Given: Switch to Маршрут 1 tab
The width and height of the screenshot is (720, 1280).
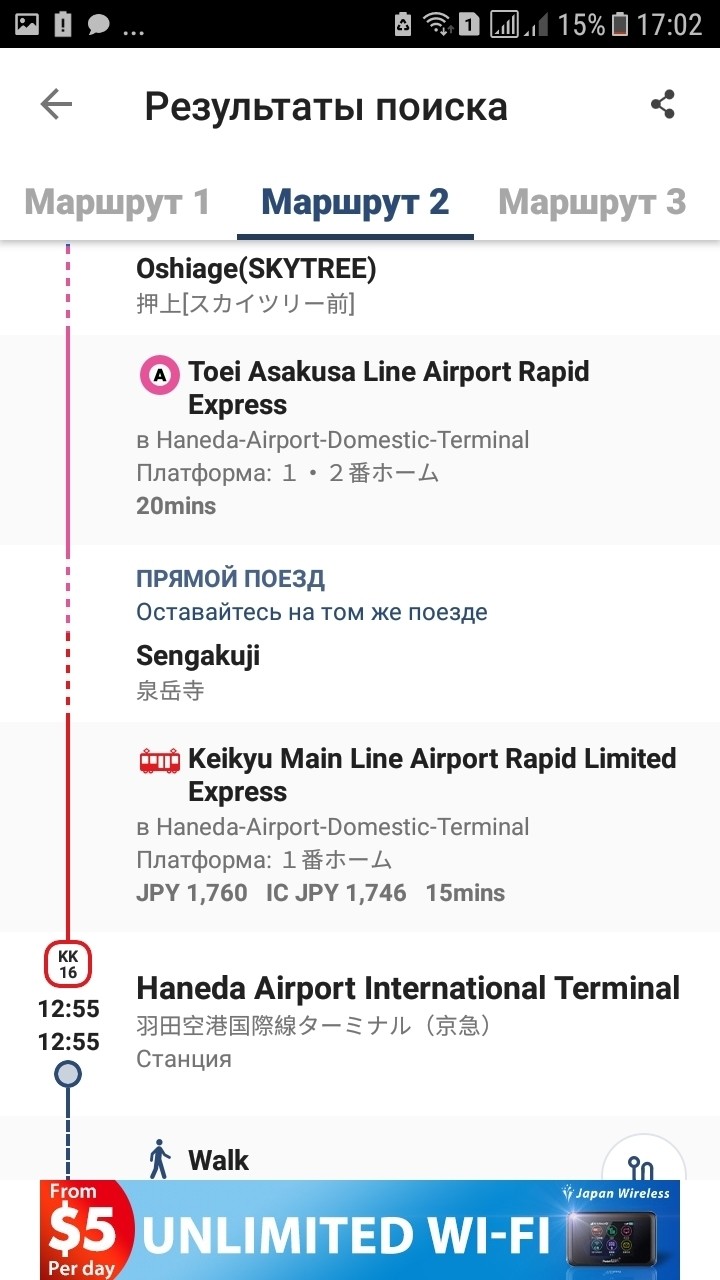Looking at the screenshot, I should click(x=117, y=203).
